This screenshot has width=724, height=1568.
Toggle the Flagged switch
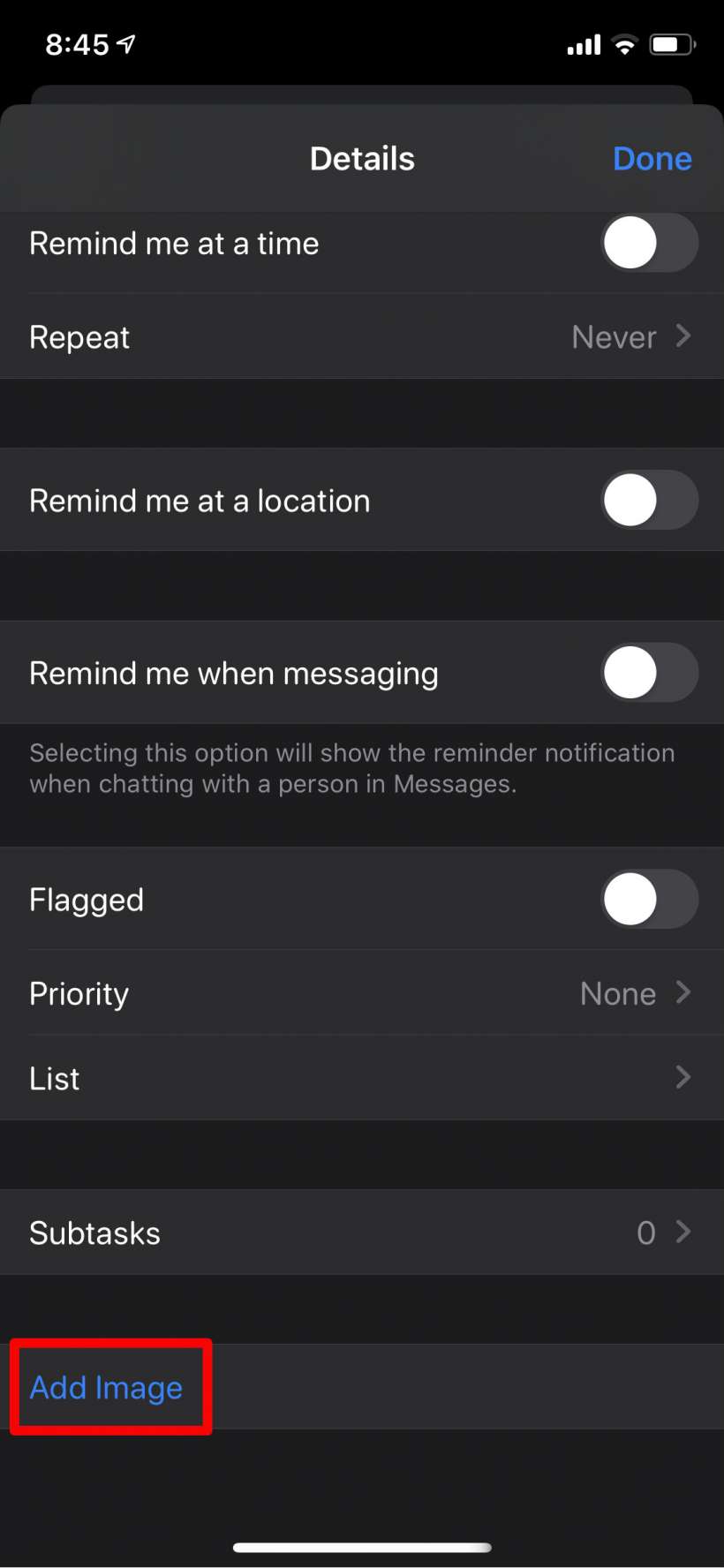pyautogui.click(x=649, y=900)
